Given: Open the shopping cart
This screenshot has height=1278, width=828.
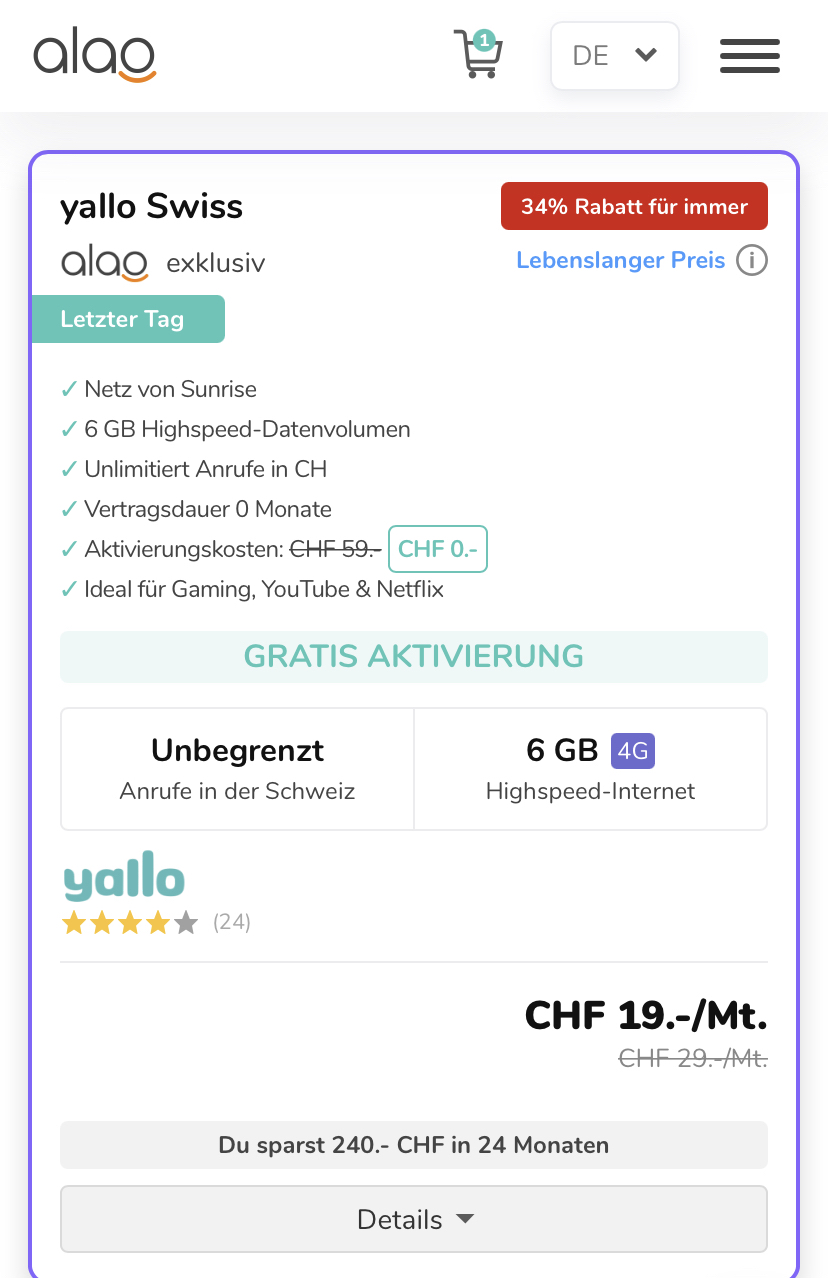Looking at the screenshot, I should 477,55.
